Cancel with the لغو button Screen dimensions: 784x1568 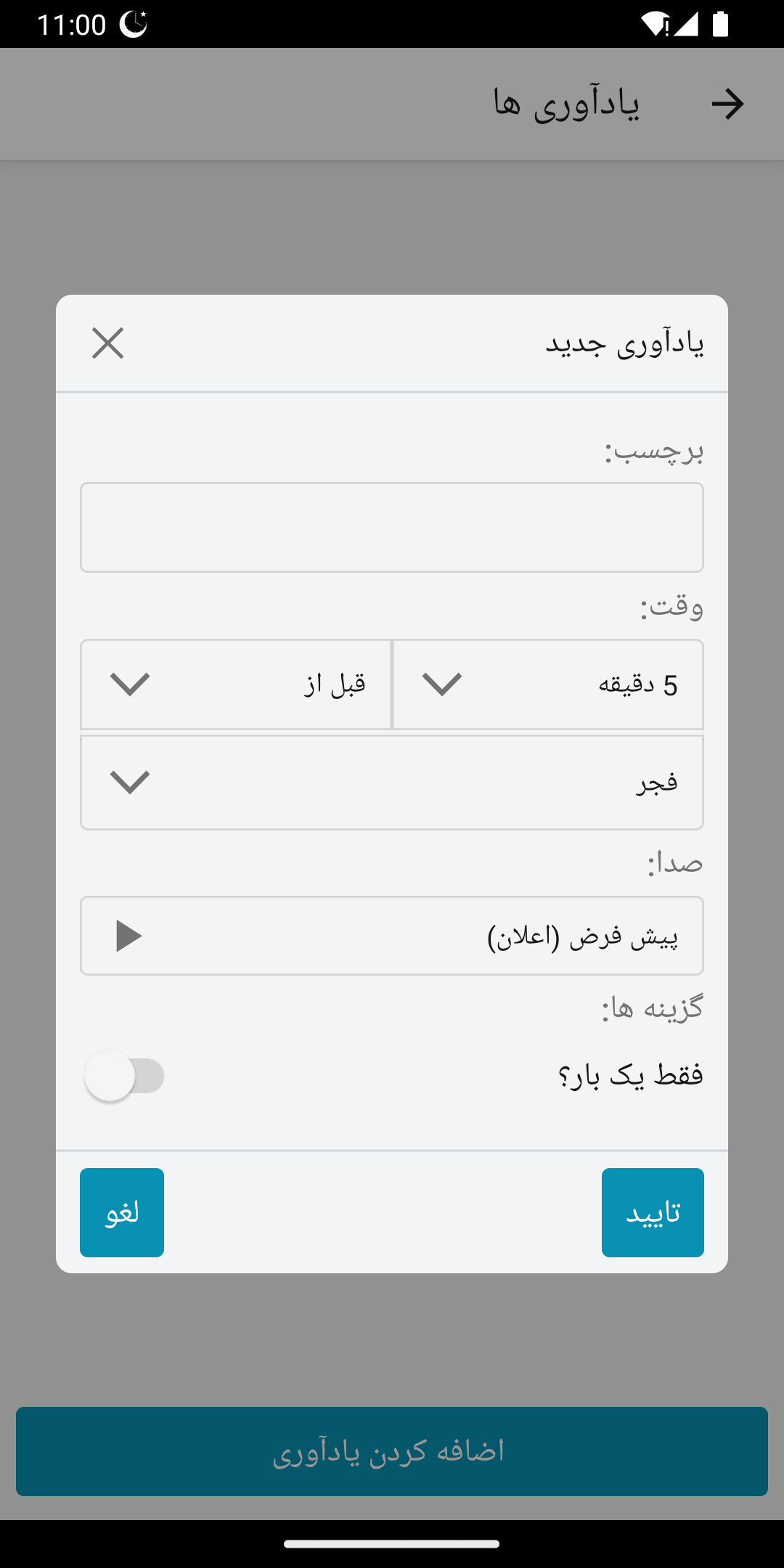click(122, 1212)
